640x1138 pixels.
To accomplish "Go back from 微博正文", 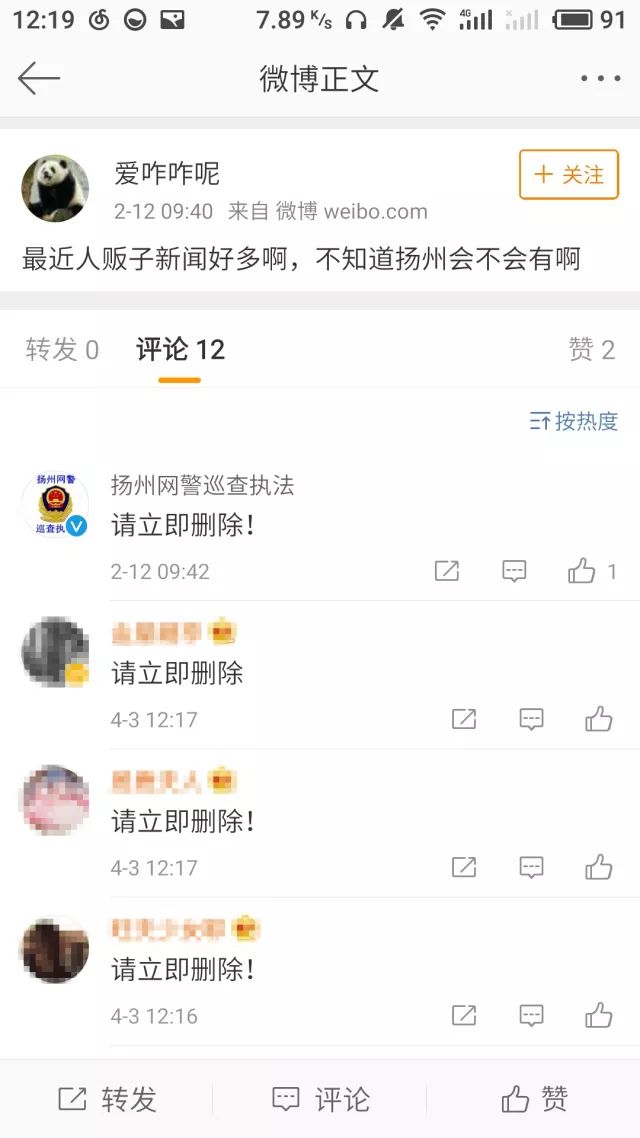I will click(x=39, y=78).
